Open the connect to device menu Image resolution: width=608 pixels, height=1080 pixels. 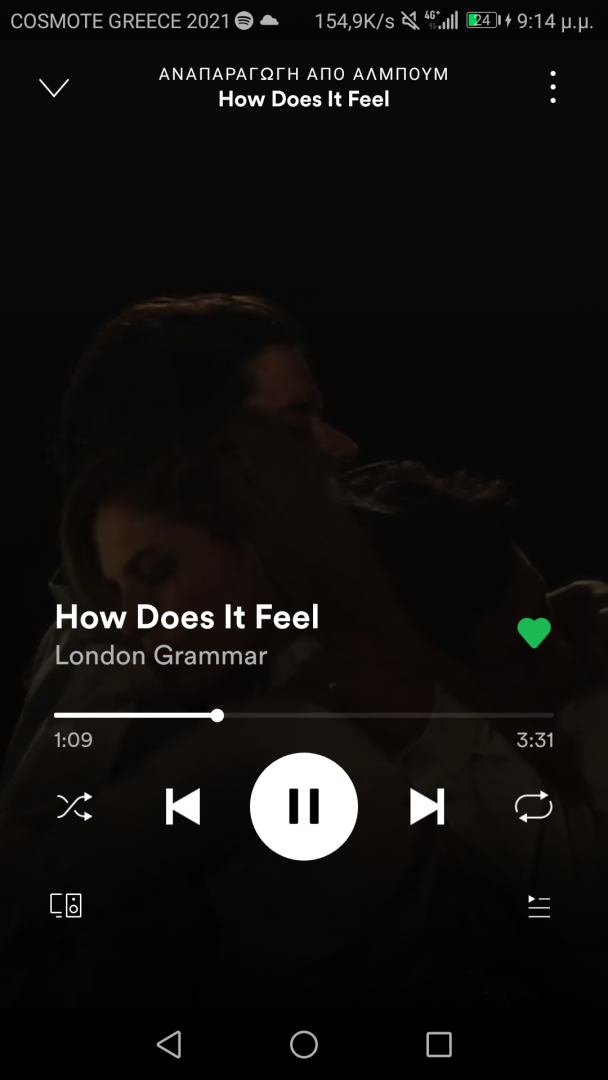coord(66,906)
